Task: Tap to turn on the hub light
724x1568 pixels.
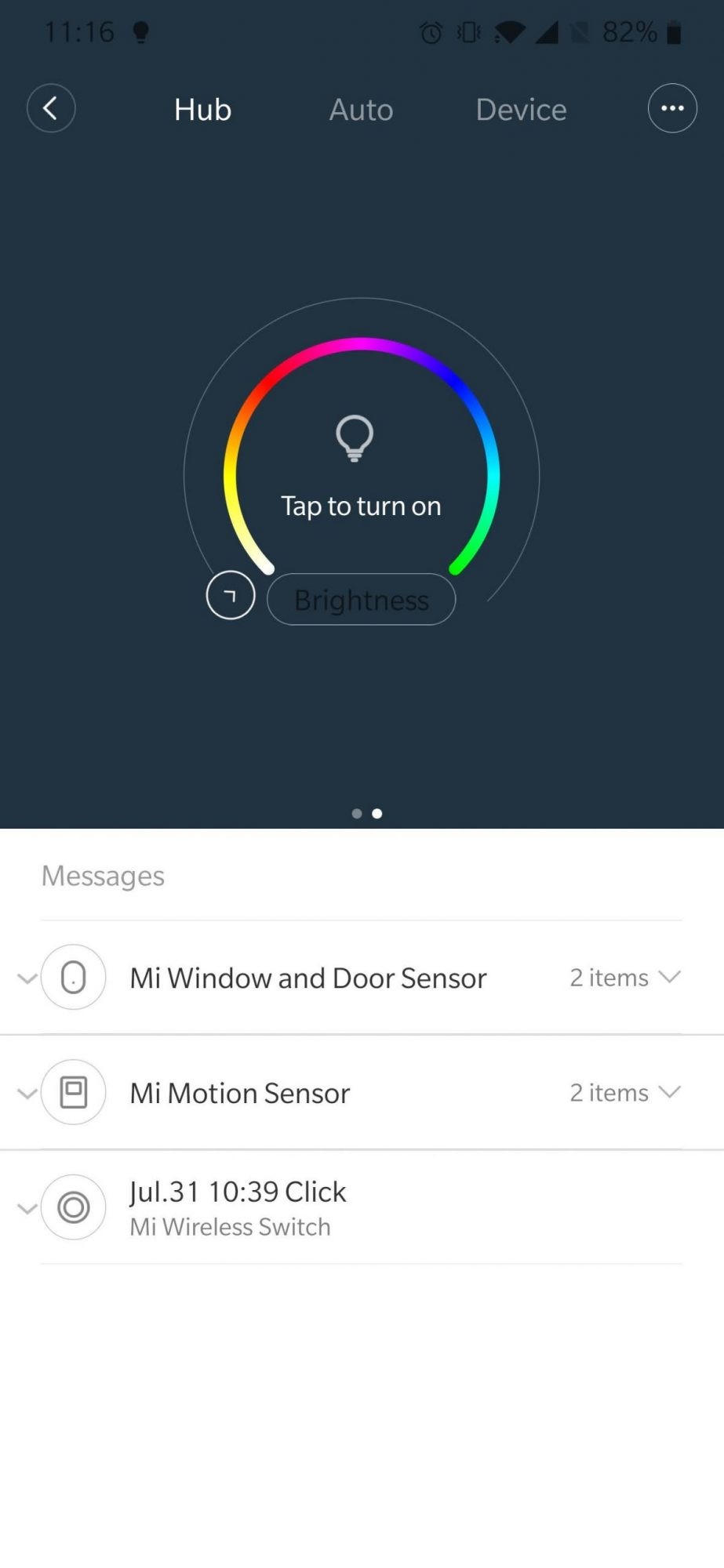Action: [360, 469]
